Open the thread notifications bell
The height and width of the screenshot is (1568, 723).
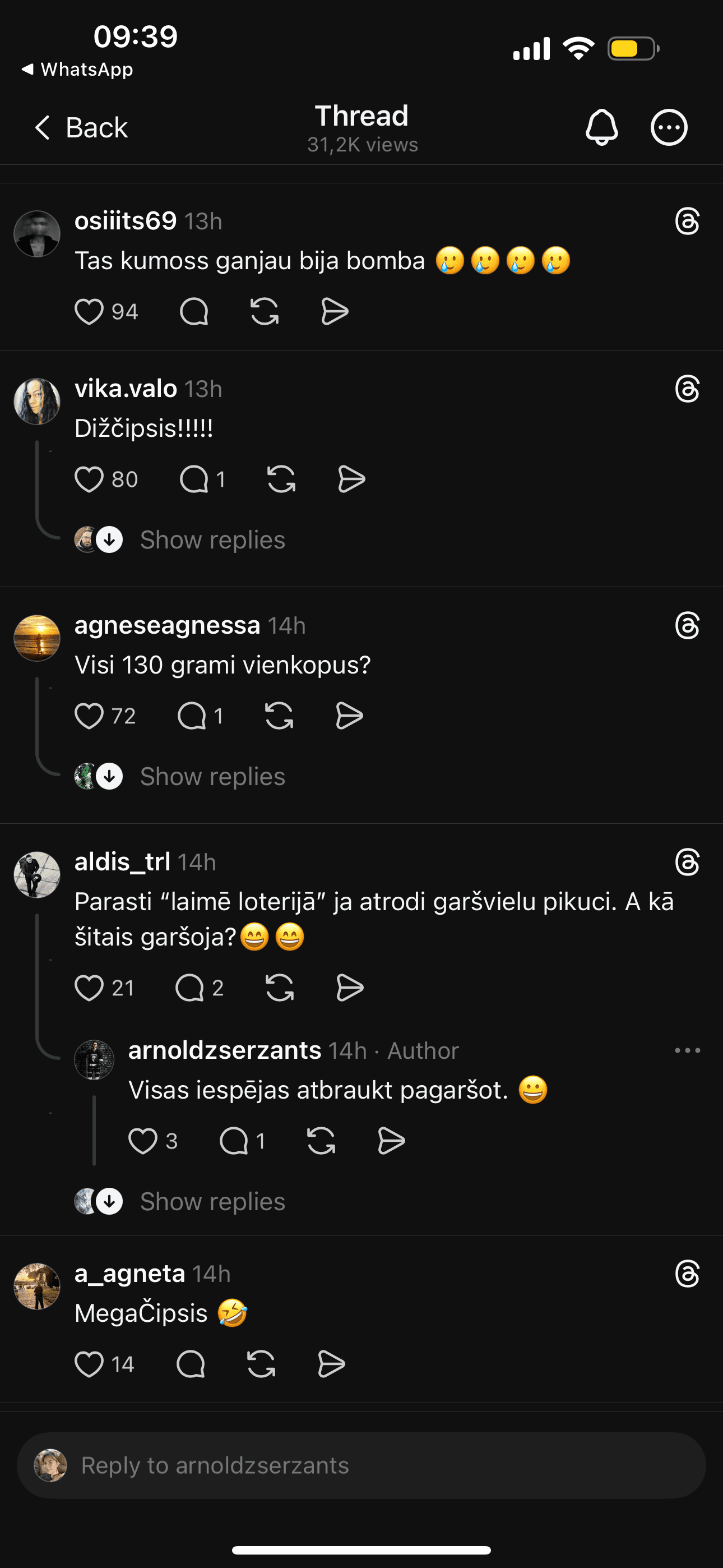(601, 128)
